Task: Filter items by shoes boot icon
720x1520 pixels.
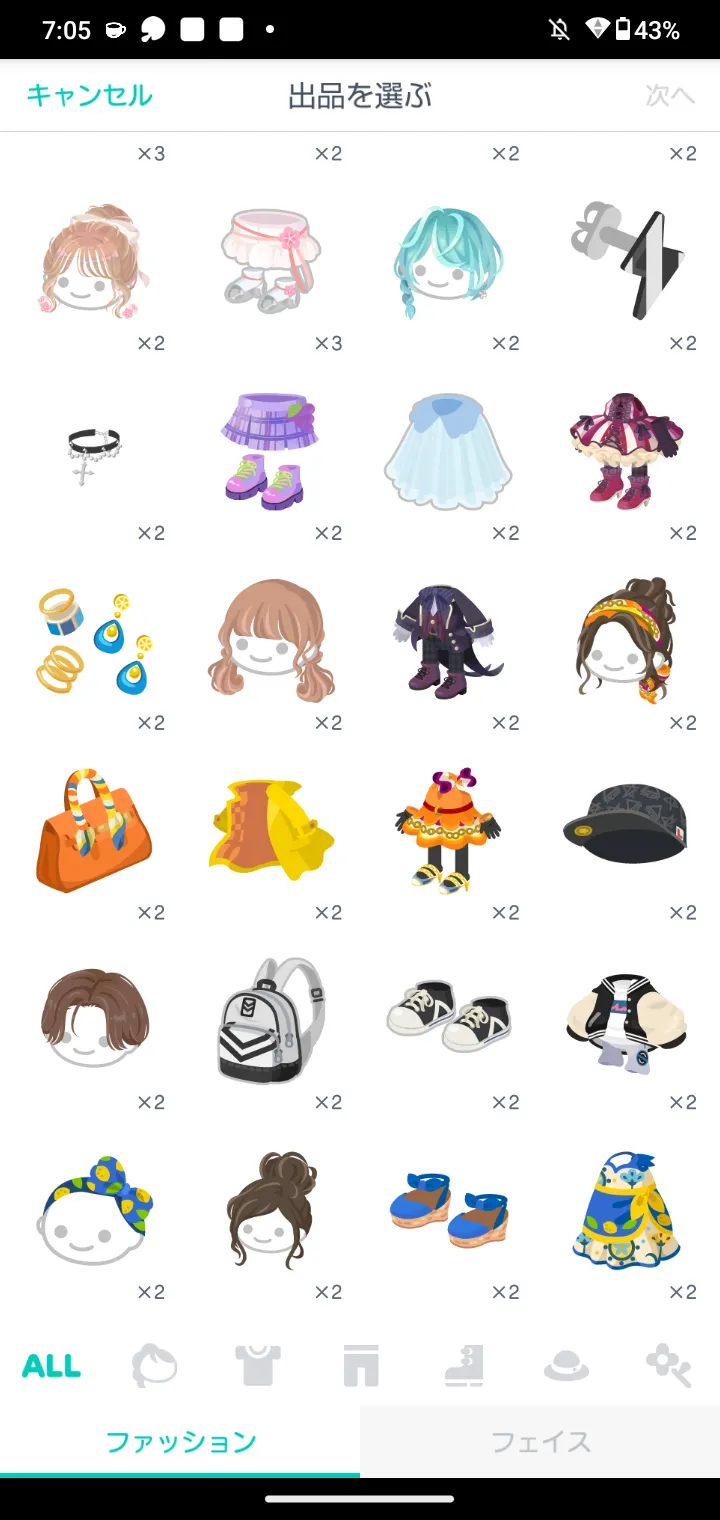Action: pos(464,1366)
